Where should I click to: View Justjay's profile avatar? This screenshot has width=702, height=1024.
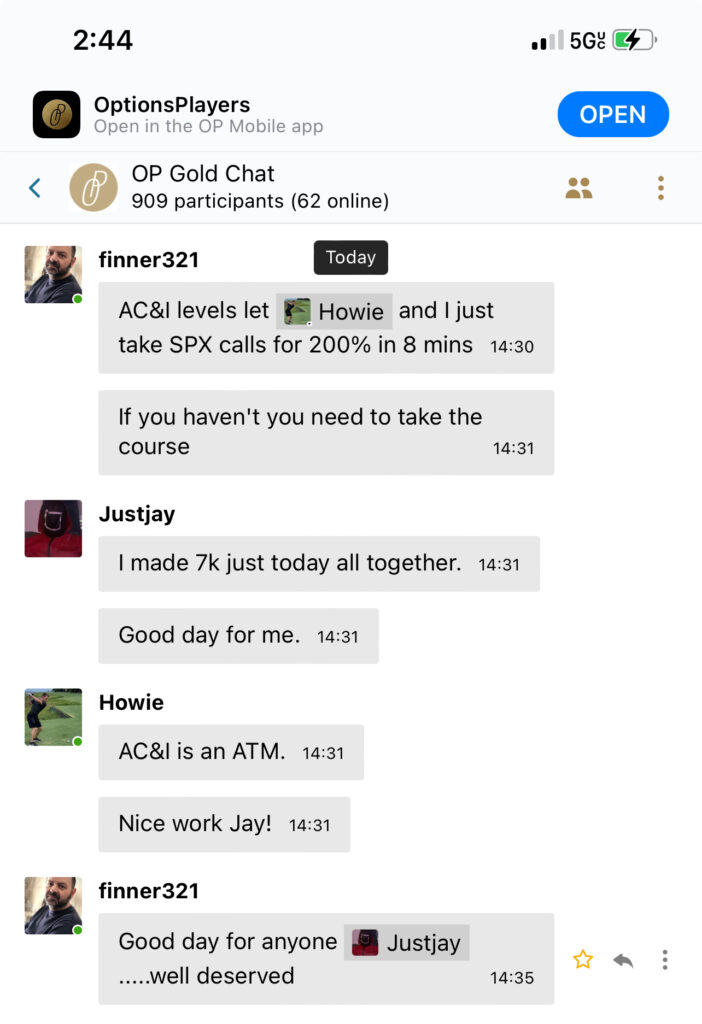pyautogui.click(x=53, y=529)
